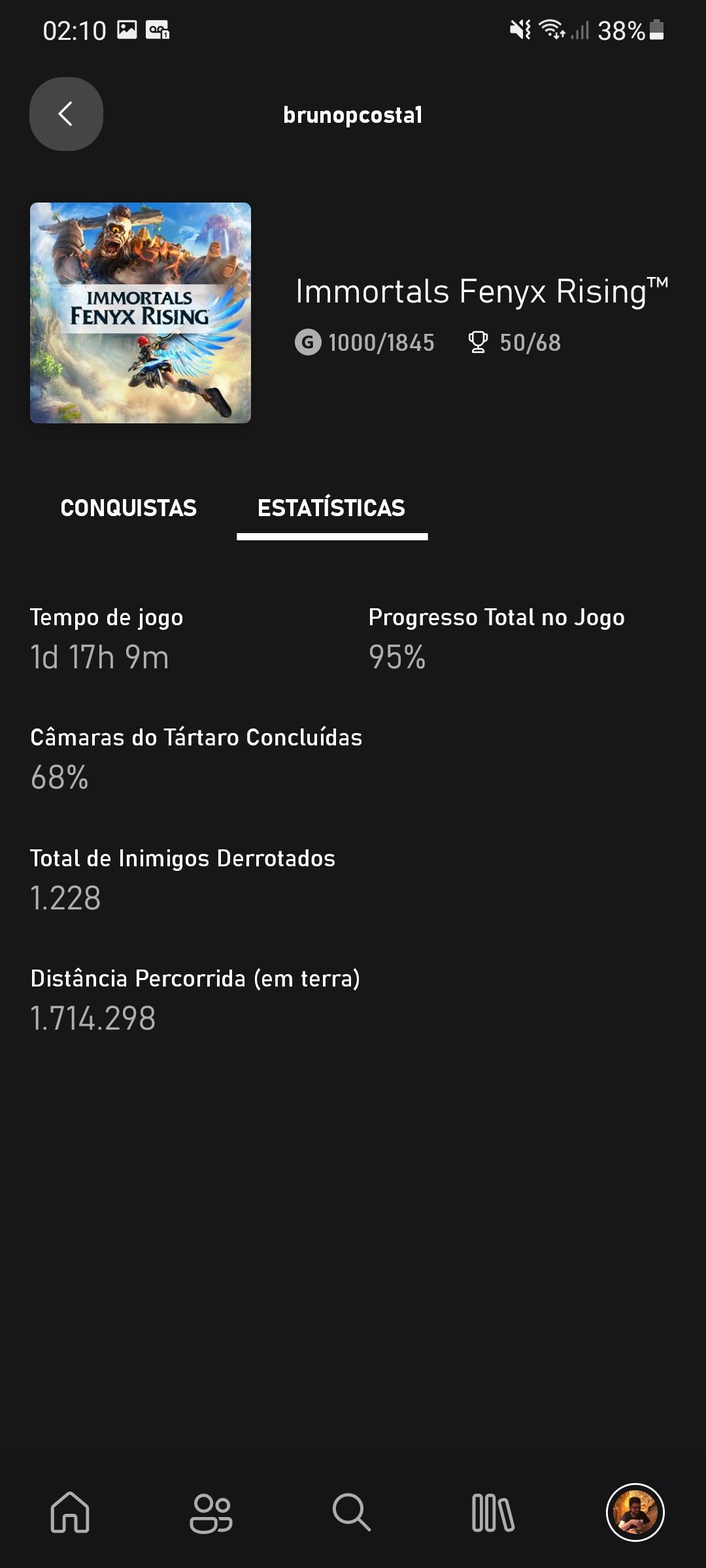Screen dimensions: 706x1568
Task: Tap the Immortals Fenyx Rising cover art
Action: (141, 313)
